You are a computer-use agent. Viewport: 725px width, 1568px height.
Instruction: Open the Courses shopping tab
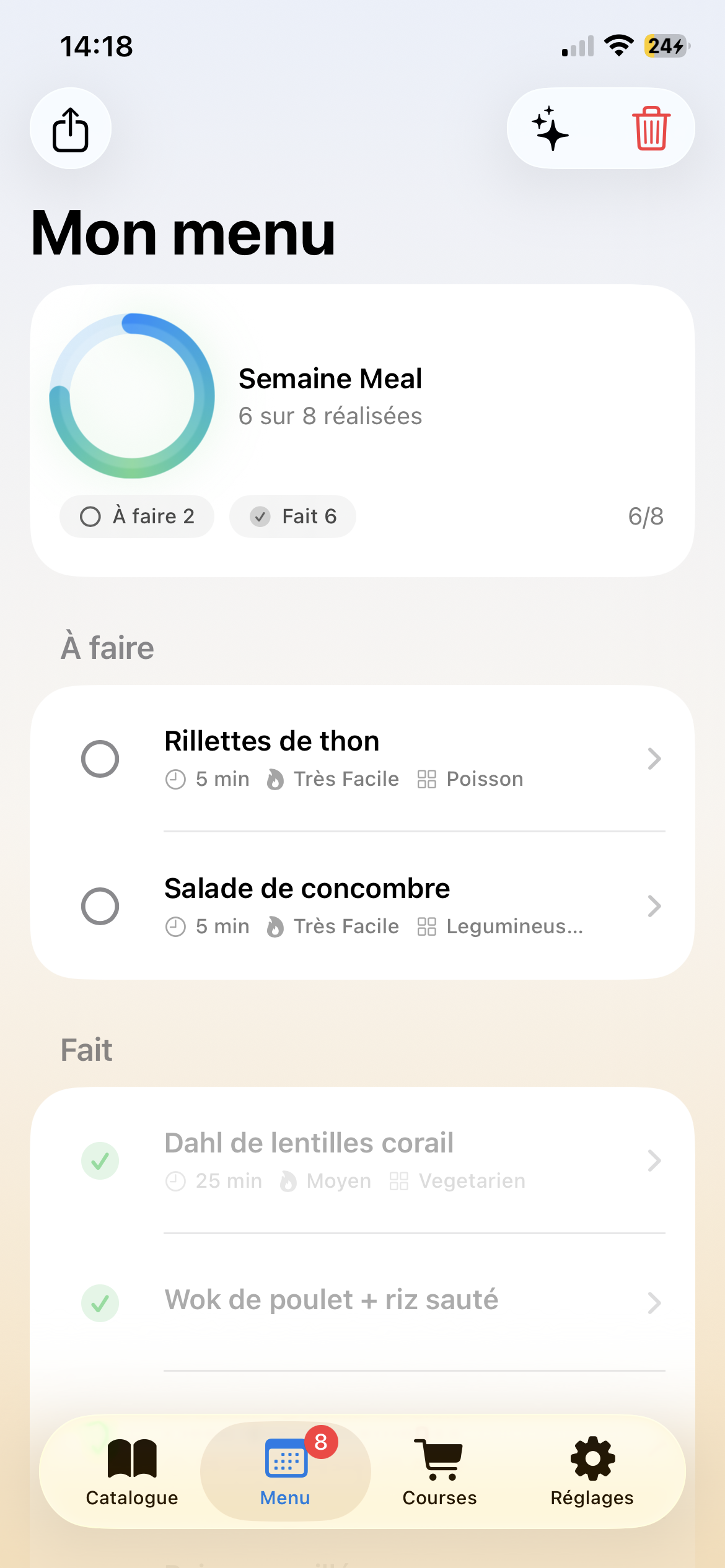coord(439,1471)
